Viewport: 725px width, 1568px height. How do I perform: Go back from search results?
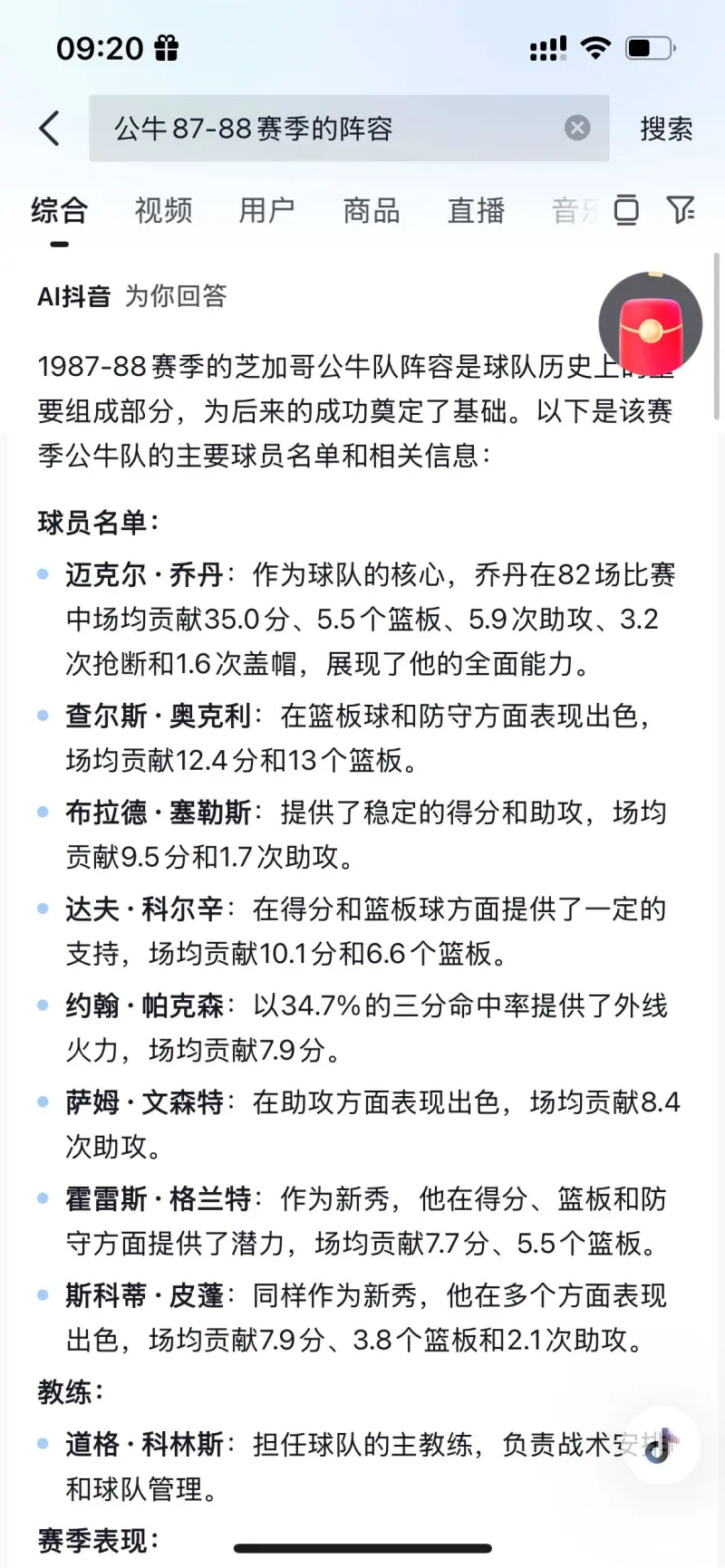click(x=50, y=129)
